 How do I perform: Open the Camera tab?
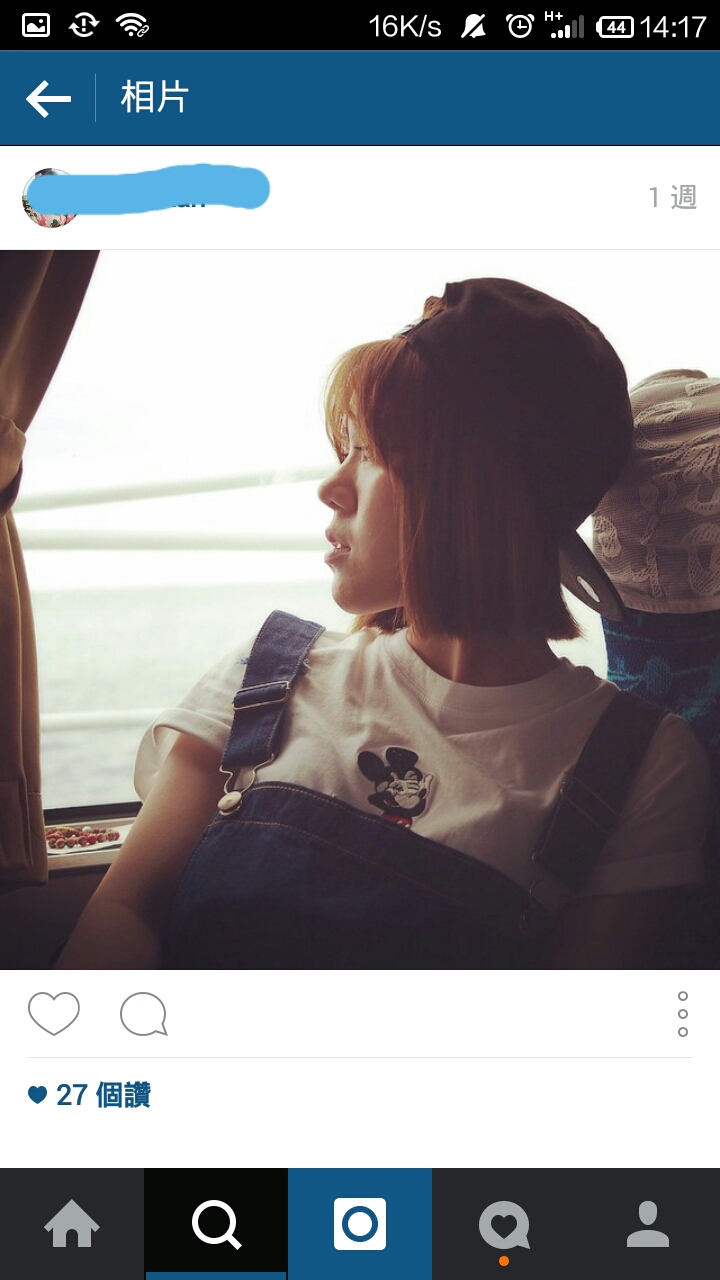[360, 1224]
